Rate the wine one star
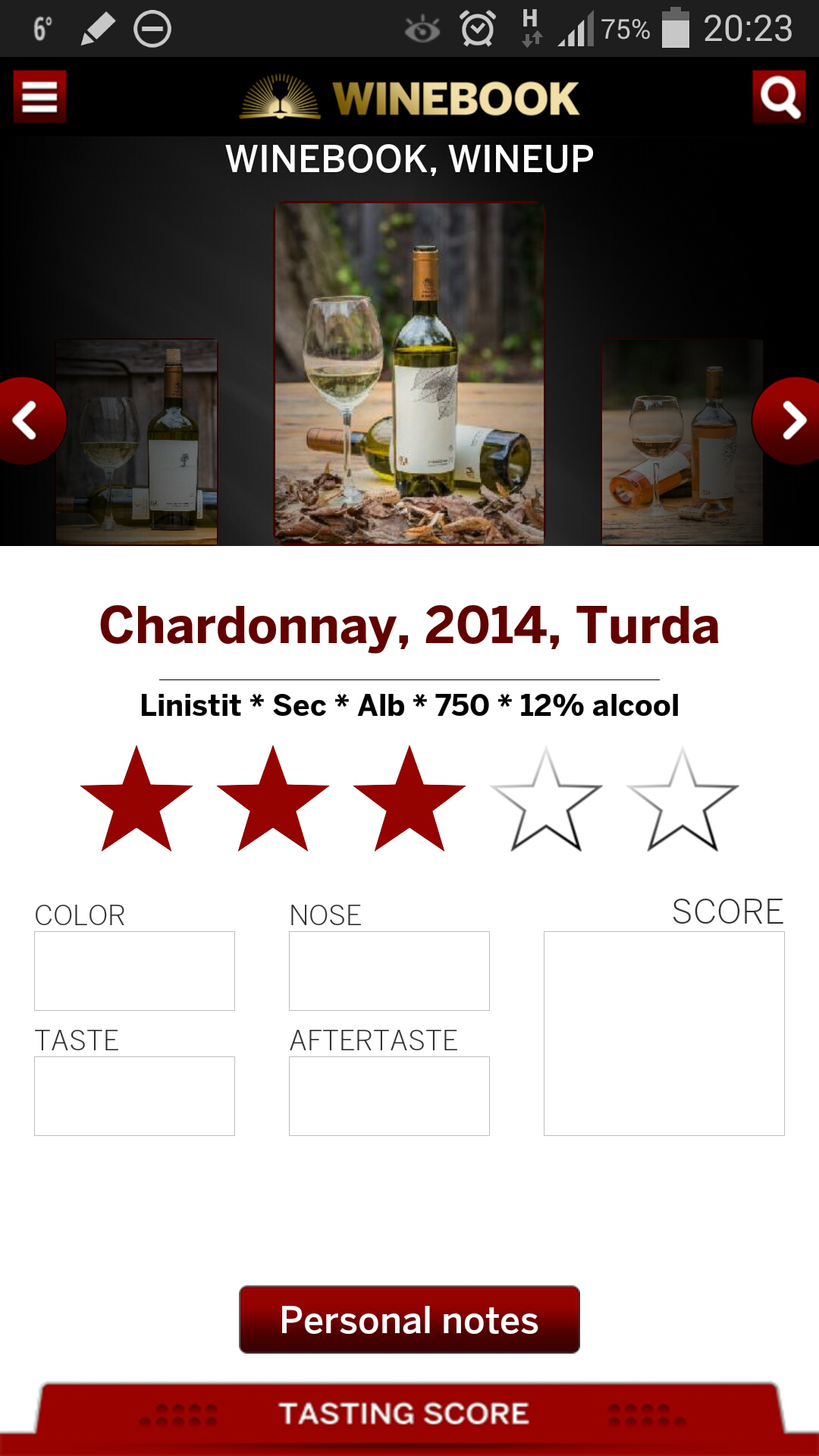The width and height of the screenshot is (819, 1456). tap(136, 801)
